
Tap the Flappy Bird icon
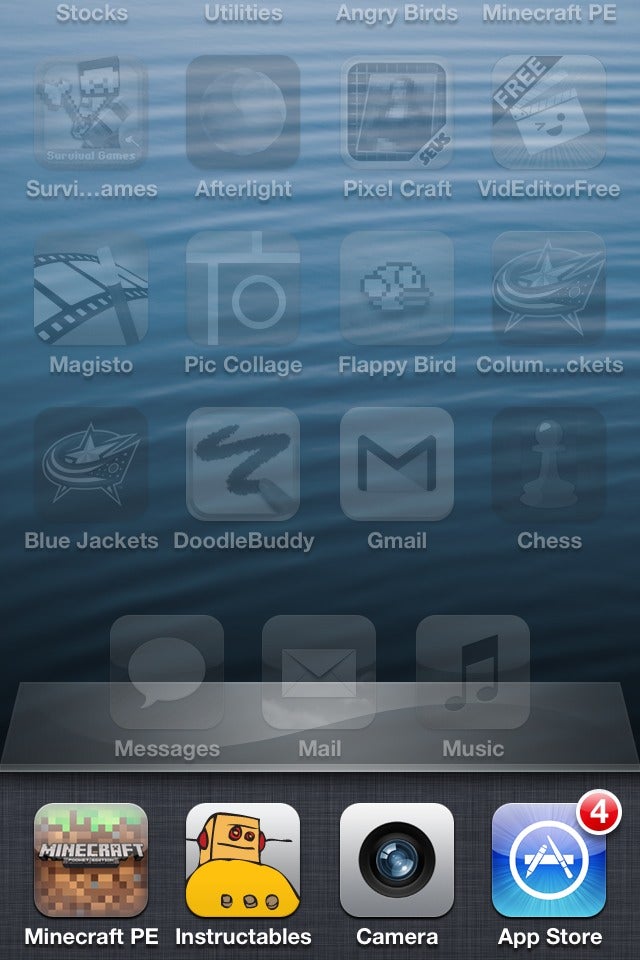(x=397, y=289)
